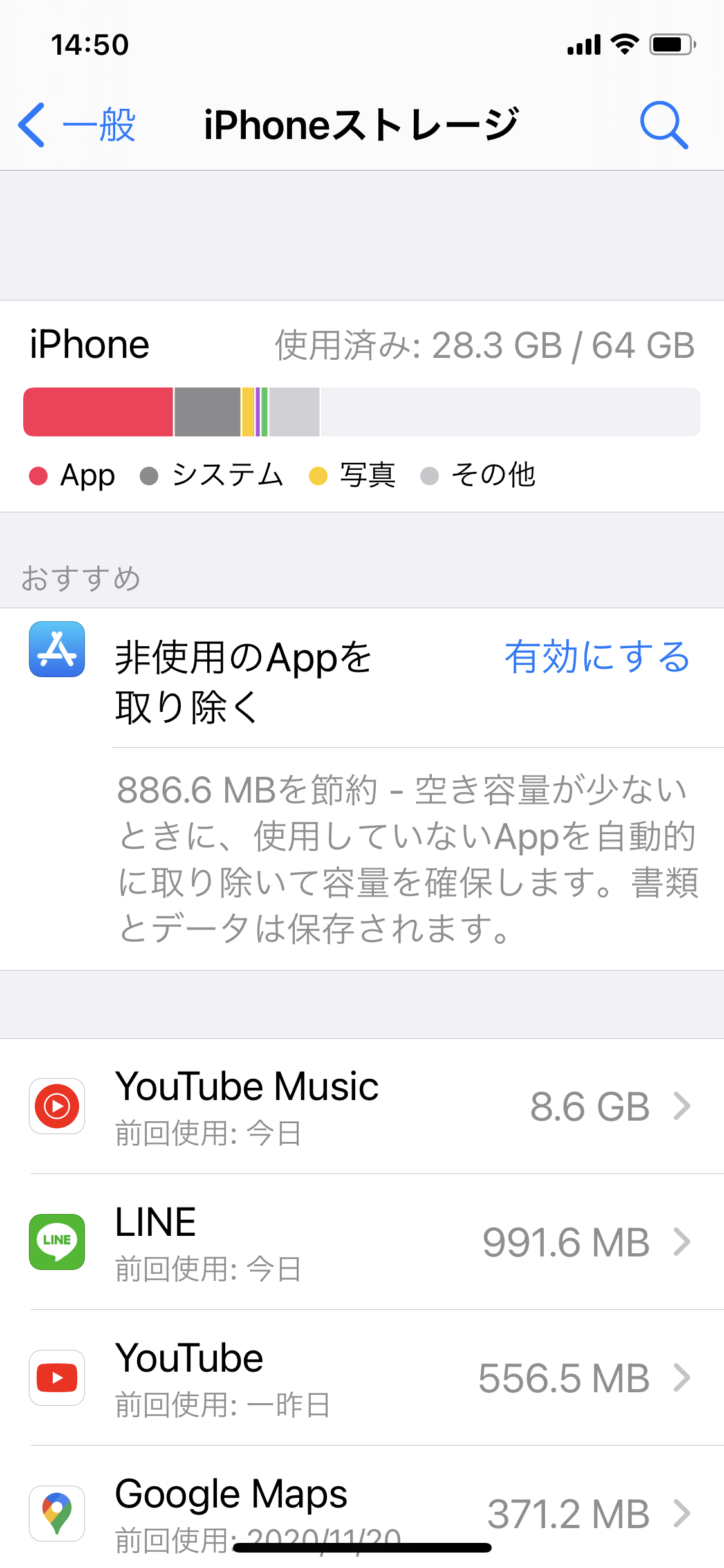Go back to the 一般 settings
This screenshot has width=724, height=1568.
click(x=77, y=125)
